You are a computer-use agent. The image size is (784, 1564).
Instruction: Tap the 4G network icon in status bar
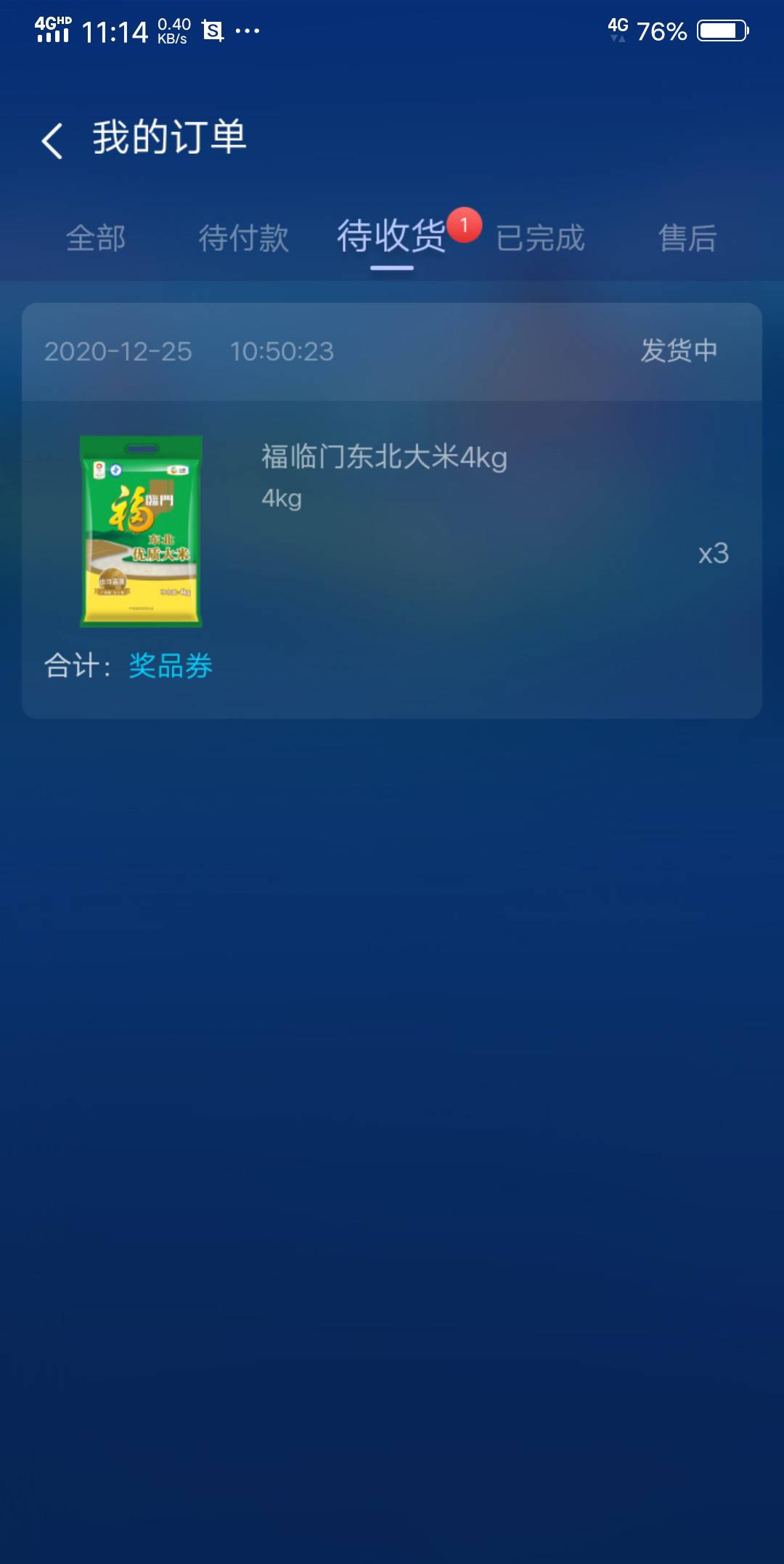click(x=618, y=30)
